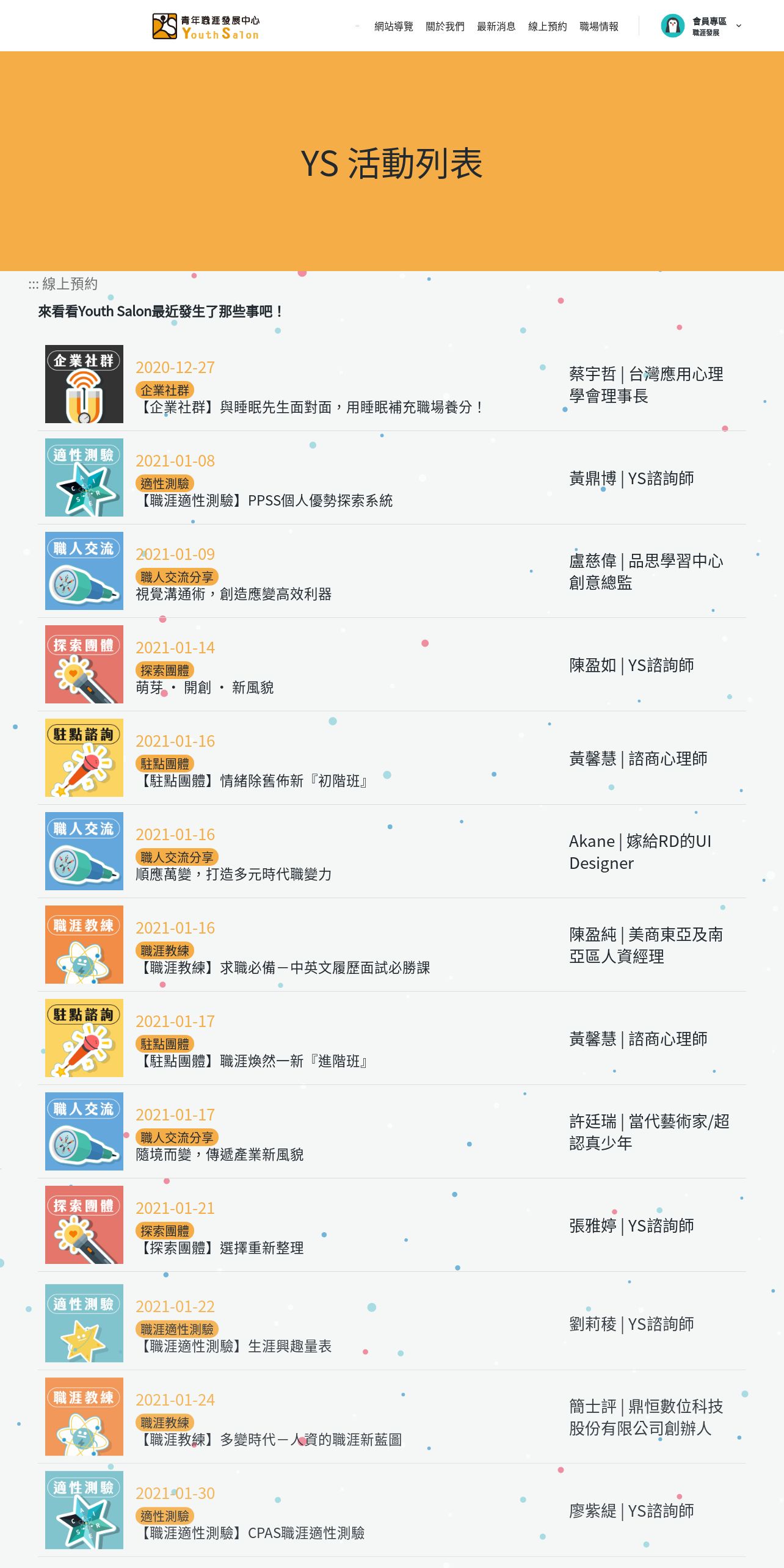Expand the 會員專區 member dropdown
784x1568 pixels.
pos(702,26)
